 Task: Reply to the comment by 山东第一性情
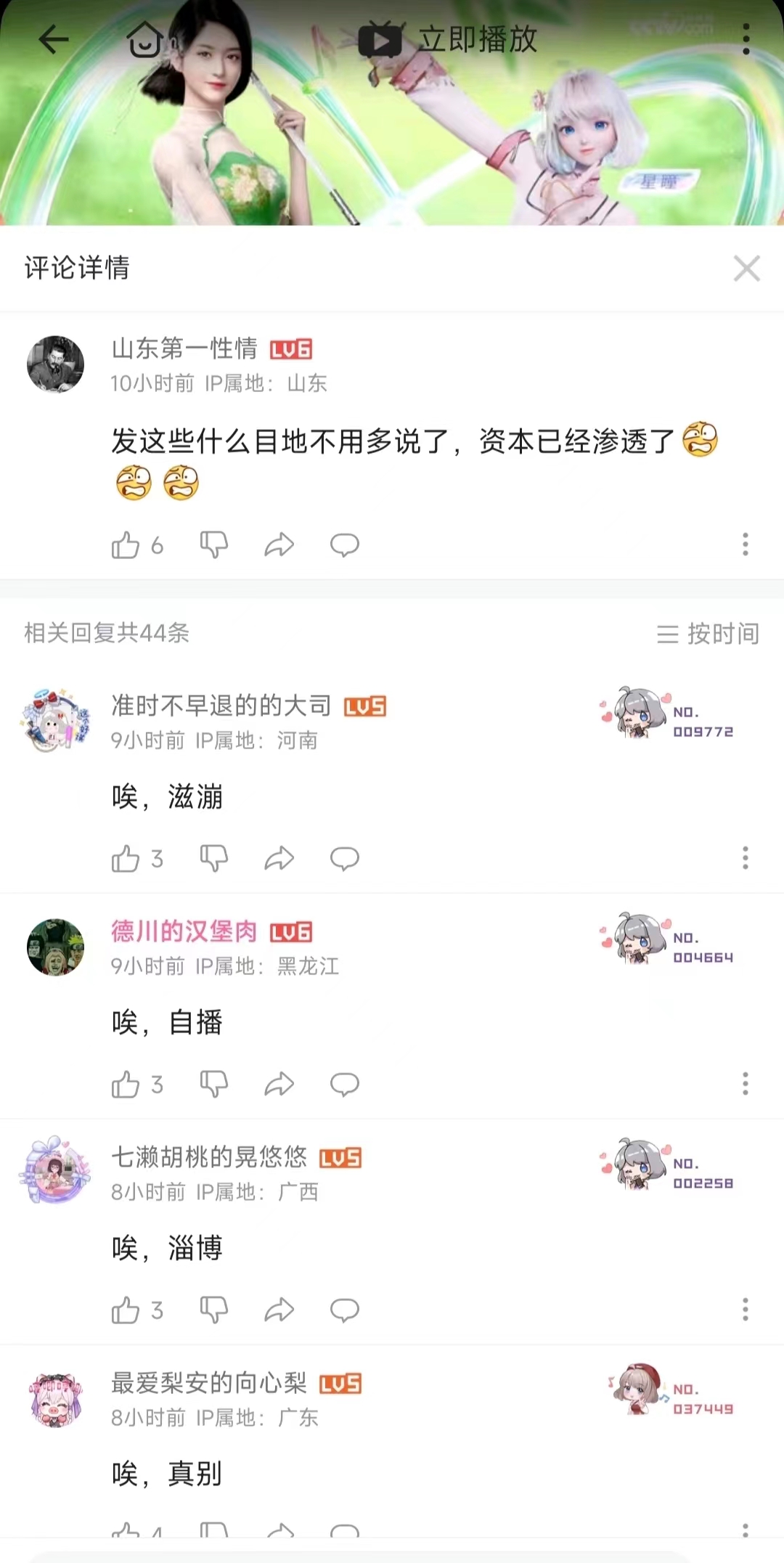click(x=345, y=545)
